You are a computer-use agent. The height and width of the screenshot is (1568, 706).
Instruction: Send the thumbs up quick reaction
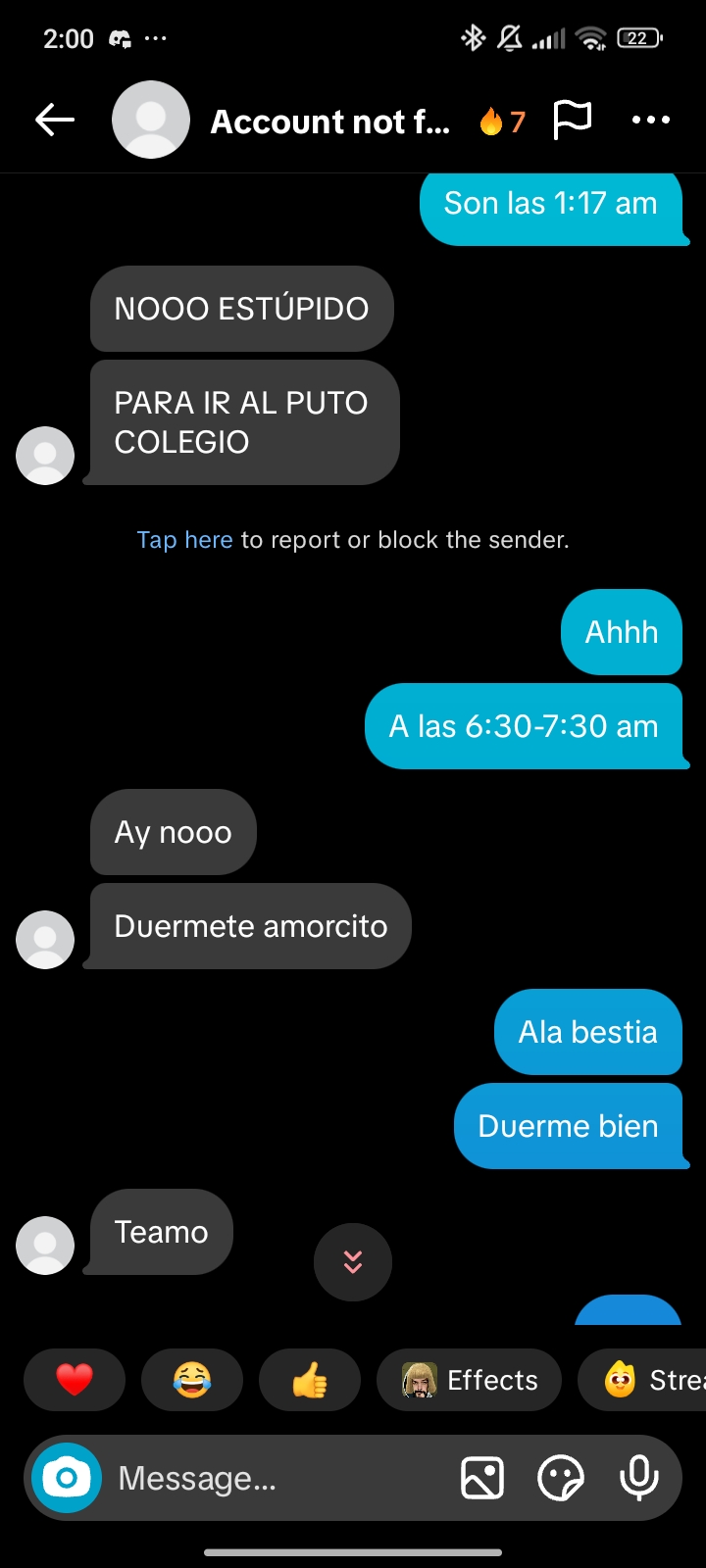click(x=310, y=1380)
